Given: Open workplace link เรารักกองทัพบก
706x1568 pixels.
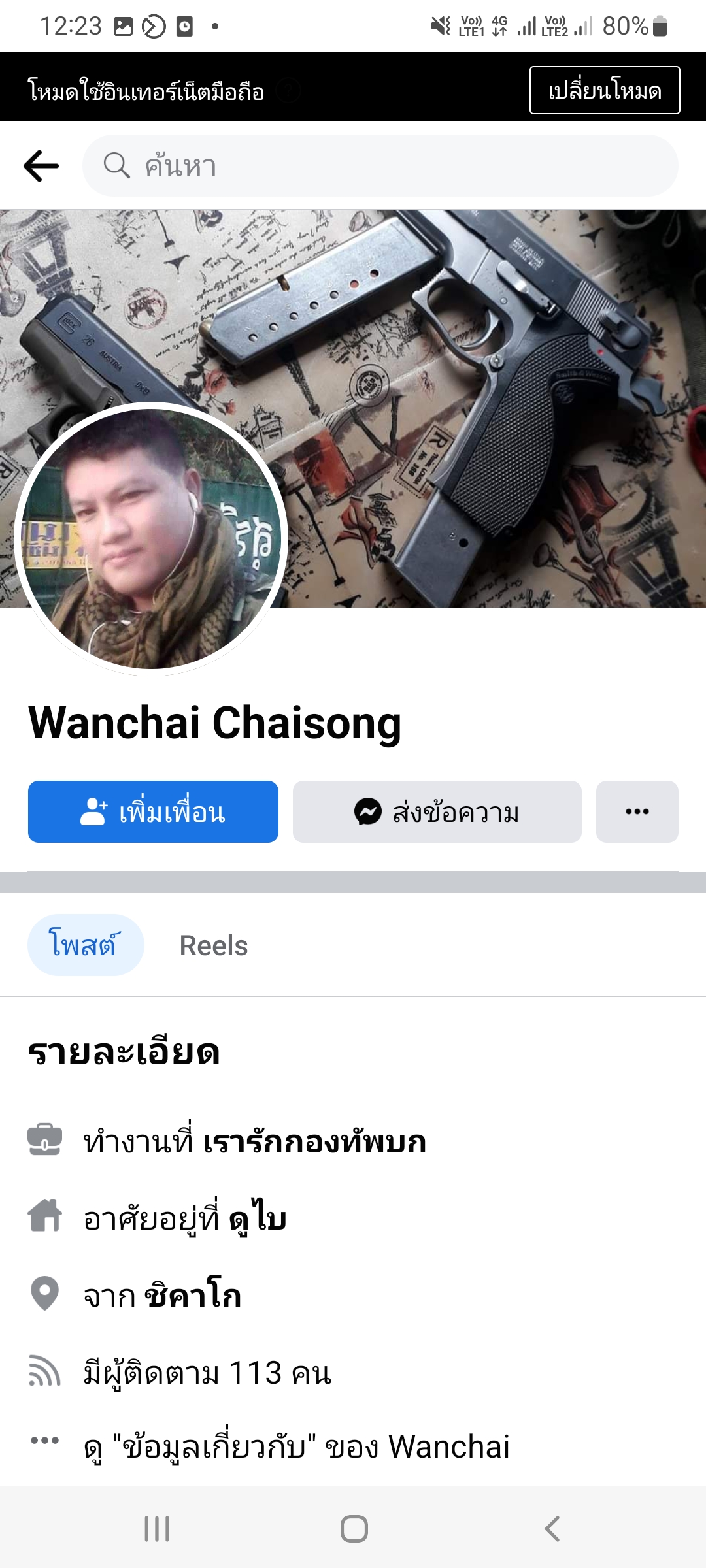Looking at the screenshot, I should point(314,1142).
